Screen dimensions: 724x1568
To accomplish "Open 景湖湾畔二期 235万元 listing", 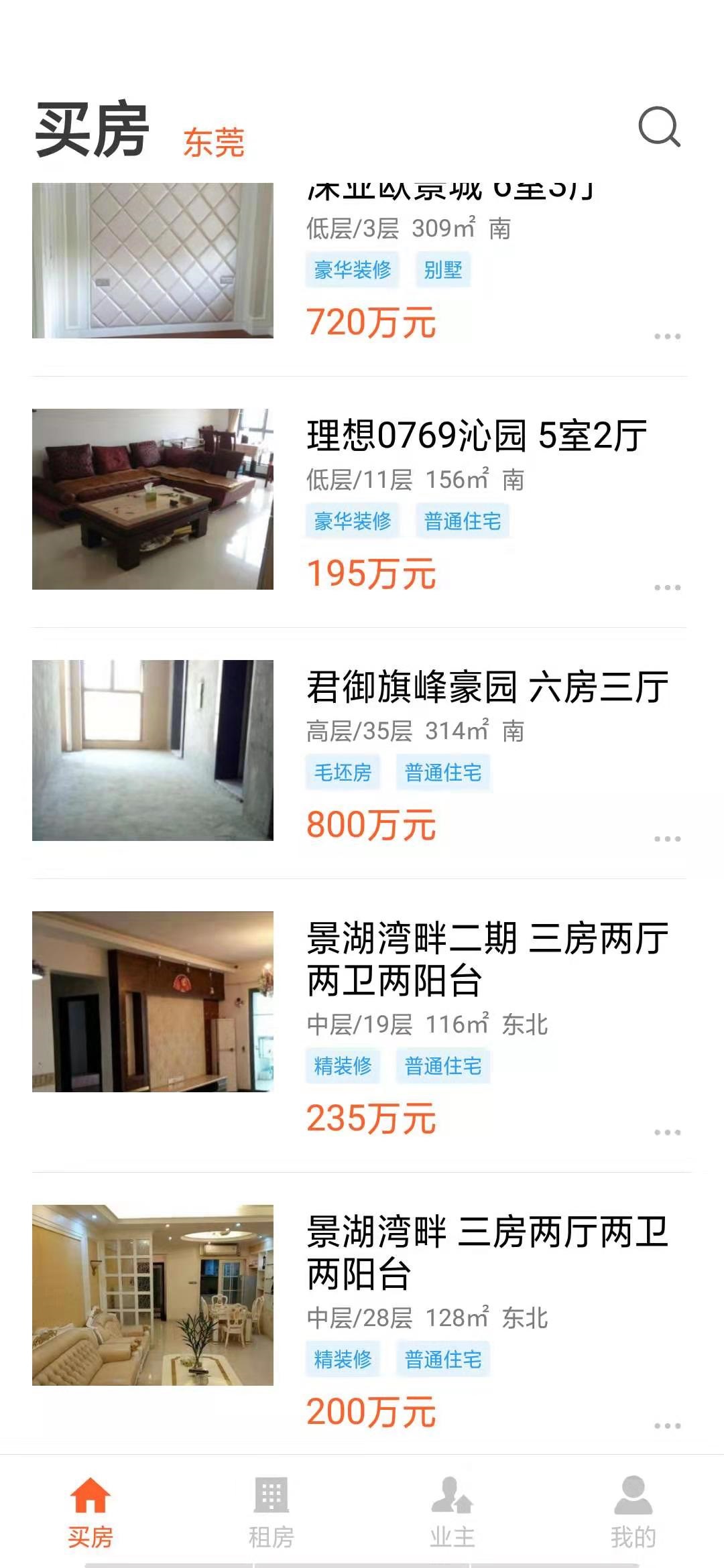I will click(487, 960).
